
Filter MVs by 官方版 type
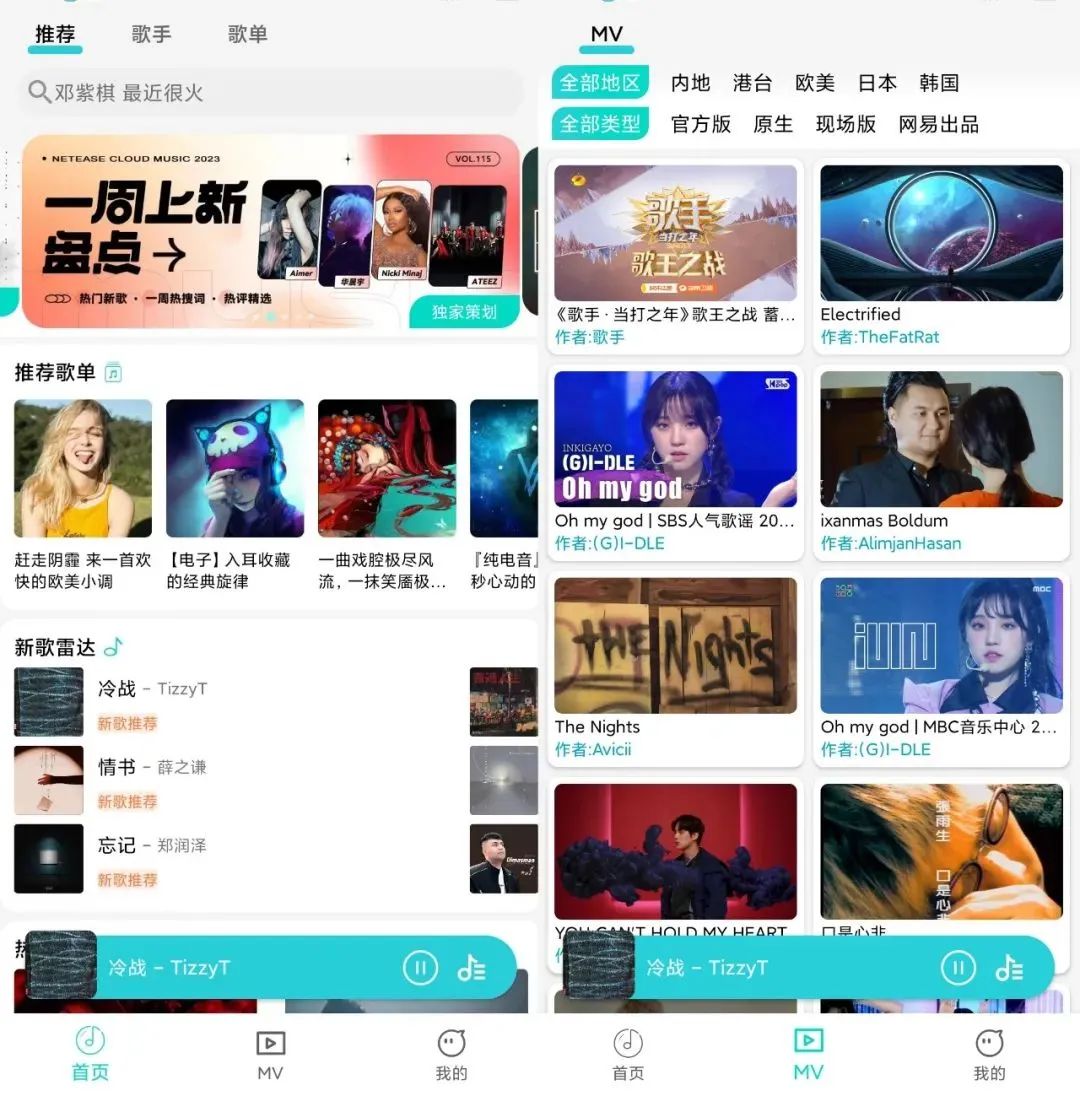point(700,125)
